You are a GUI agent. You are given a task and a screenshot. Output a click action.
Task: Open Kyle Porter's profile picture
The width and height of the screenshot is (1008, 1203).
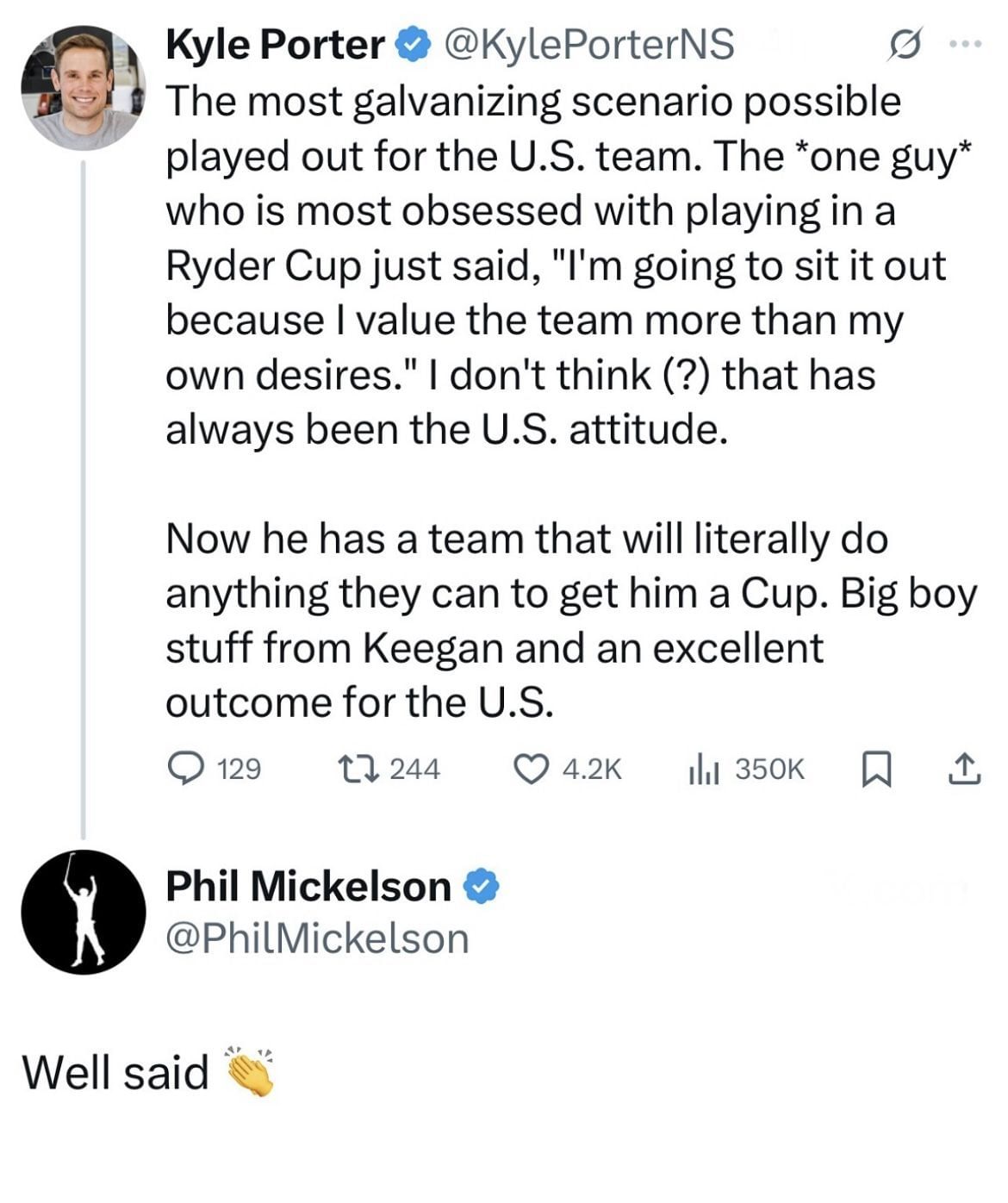[x=83, y=87]
